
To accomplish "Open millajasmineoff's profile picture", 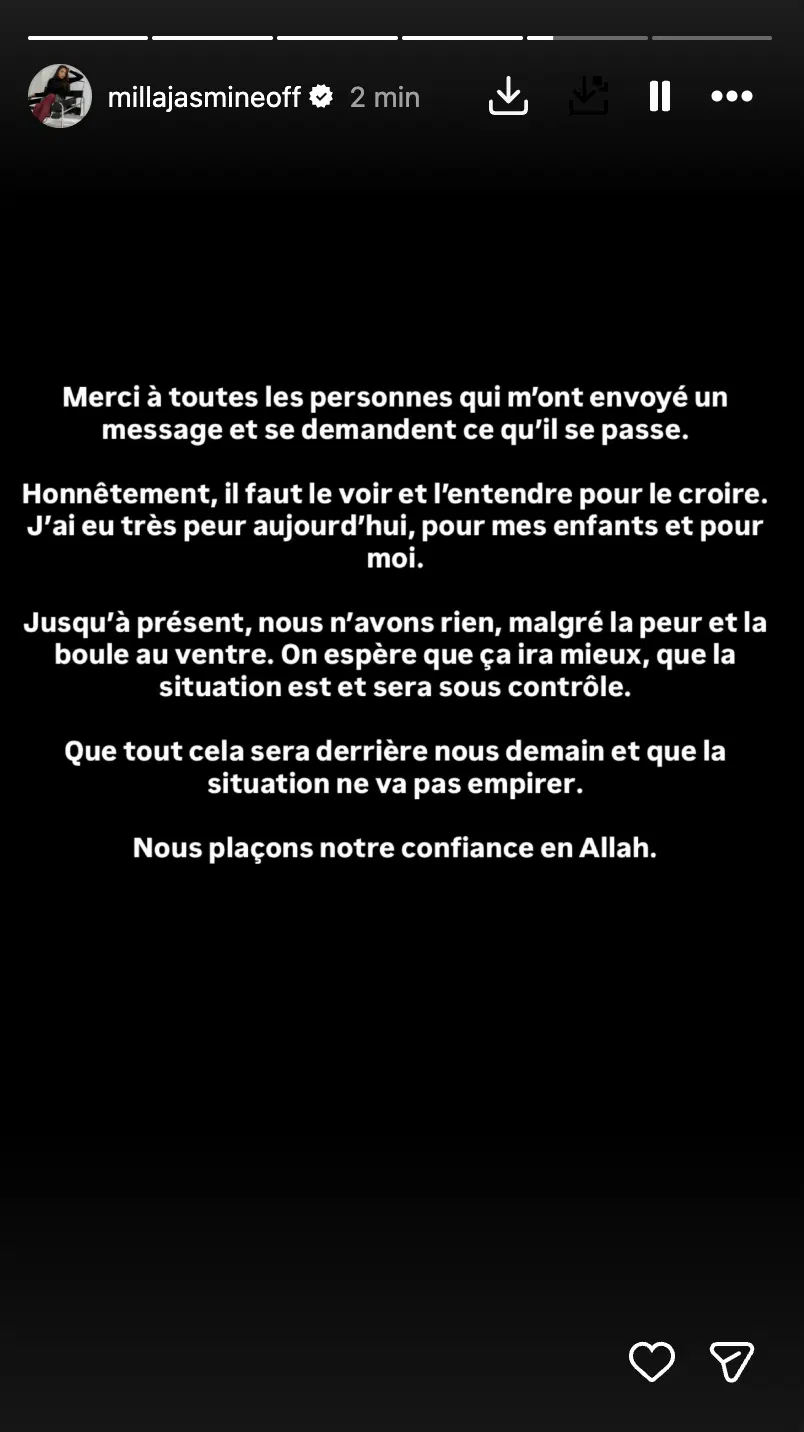I will (x=60, y=96).
